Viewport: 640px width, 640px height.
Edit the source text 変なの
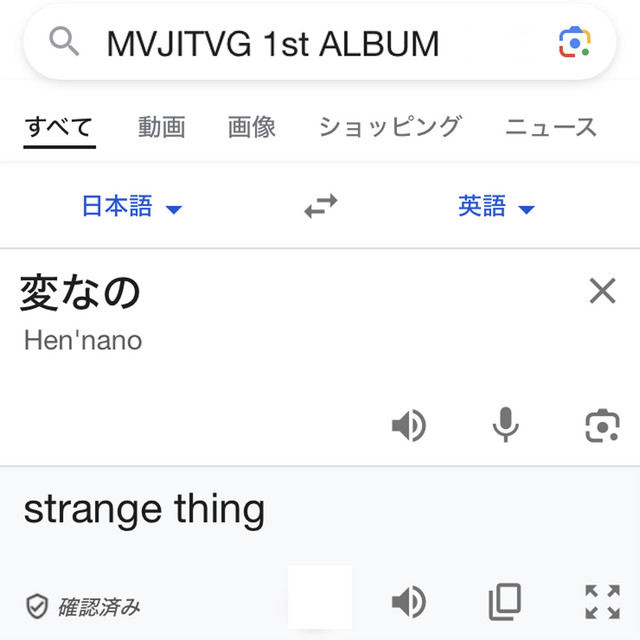[x=80, y=293]
